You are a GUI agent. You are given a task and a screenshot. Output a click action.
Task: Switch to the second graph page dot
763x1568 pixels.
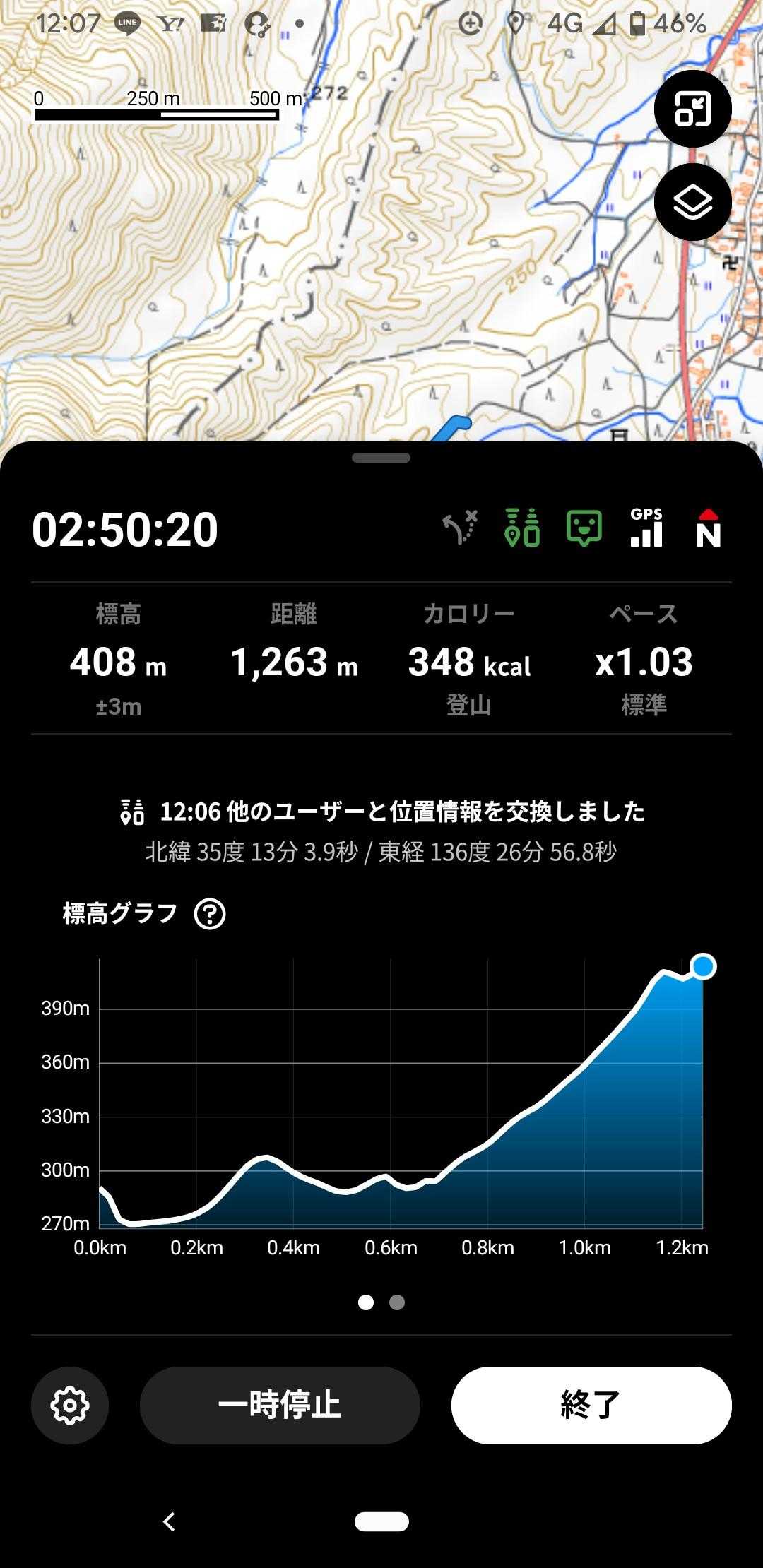(397, 1302)
